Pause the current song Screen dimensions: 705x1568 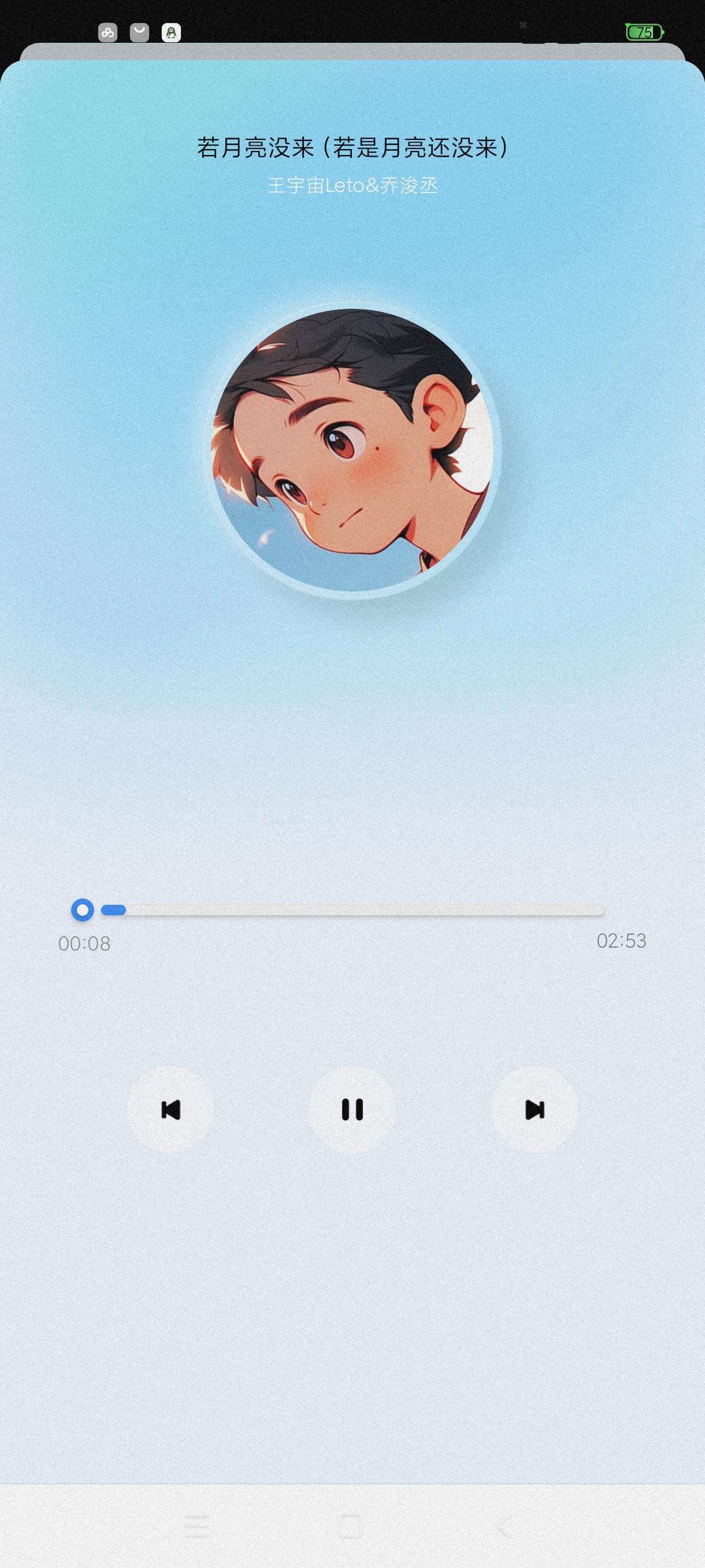click(x=352, y=1109)
